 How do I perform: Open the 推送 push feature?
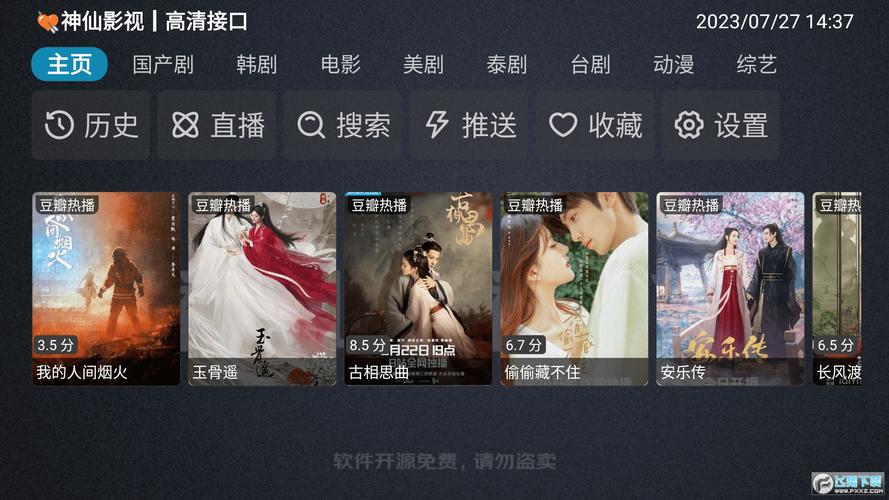469,125
